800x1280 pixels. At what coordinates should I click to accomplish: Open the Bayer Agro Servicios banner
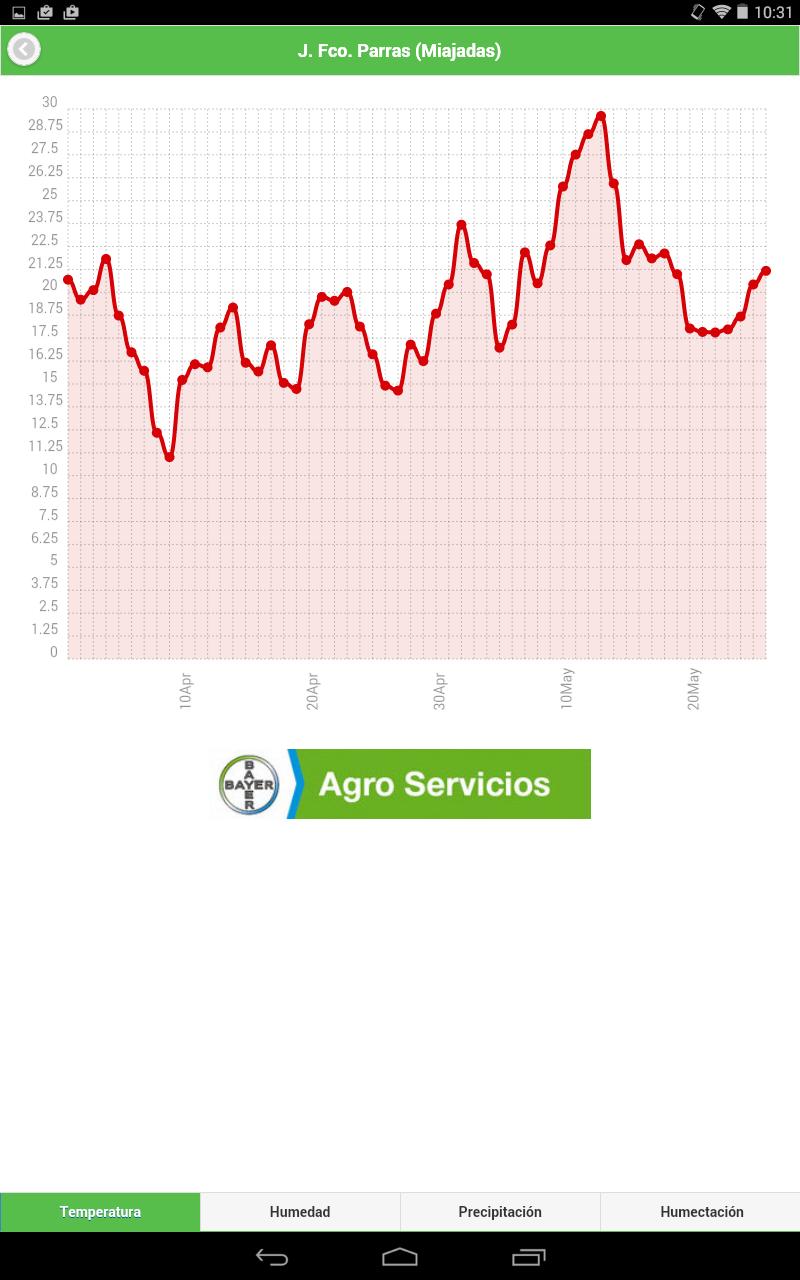[401, 784]
